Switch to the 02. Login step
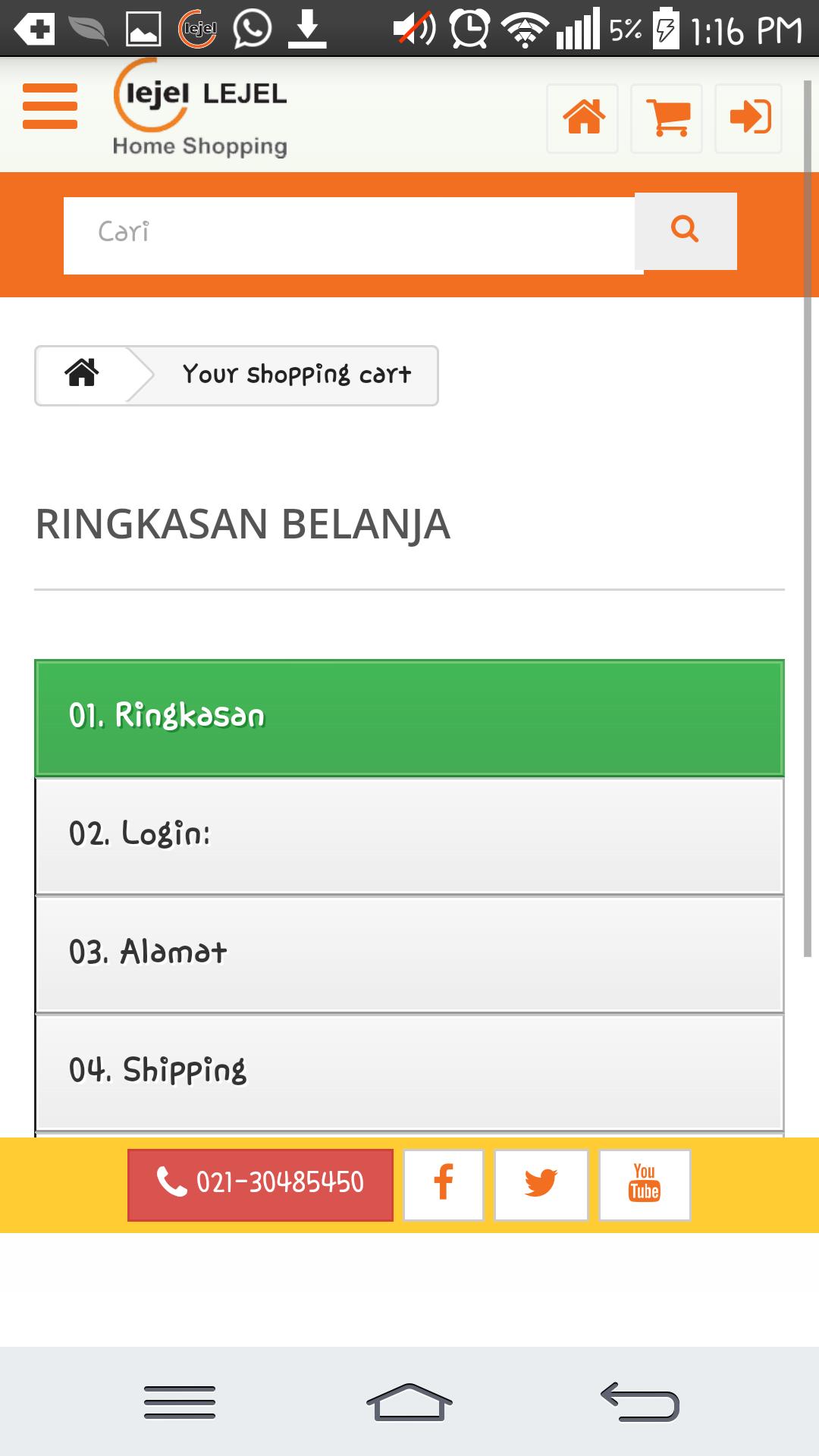 click(409, 836)
